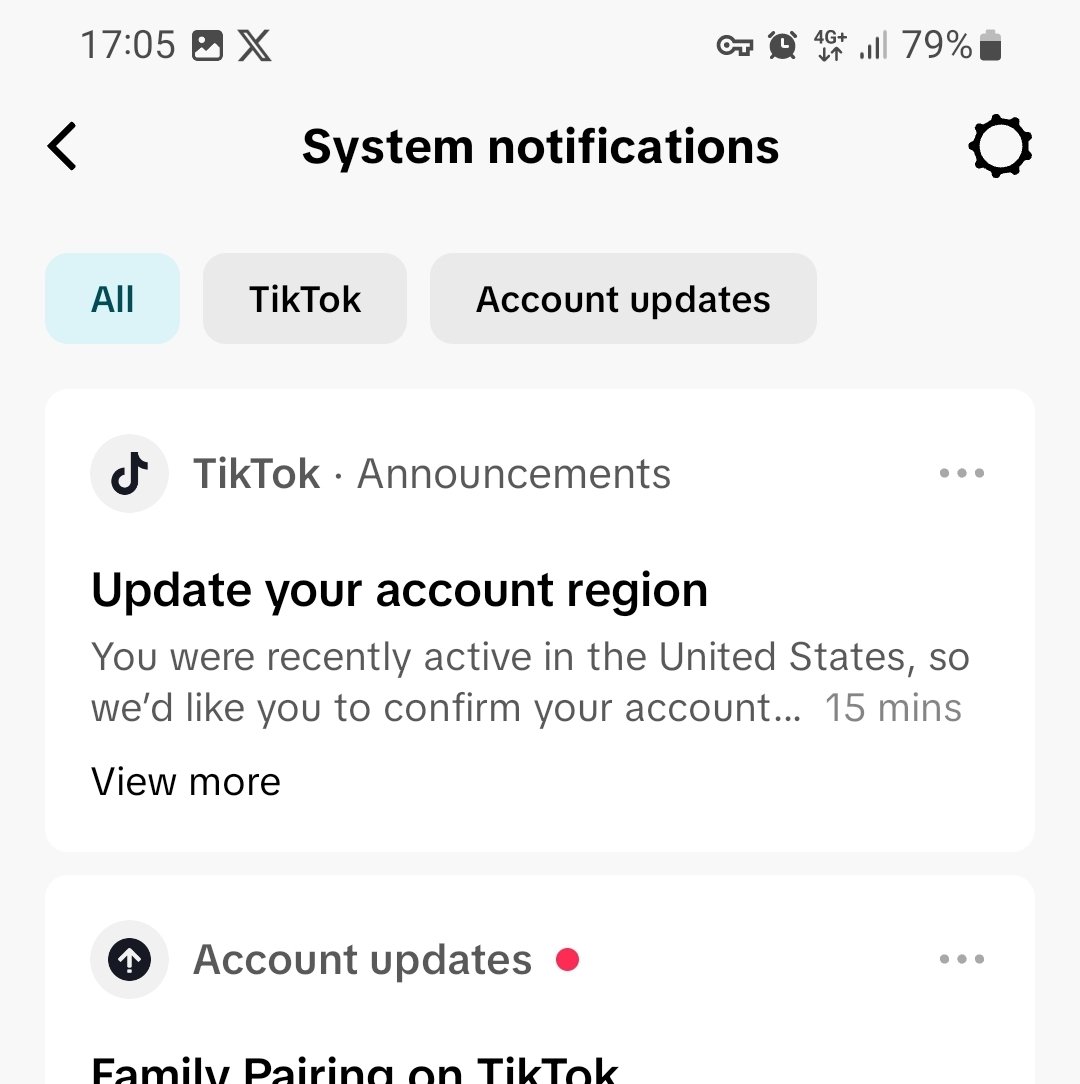This screenshot has width=1080, height=1084.
Task: Open the three-dot menu on Account updates
Action: coord(961,958)
